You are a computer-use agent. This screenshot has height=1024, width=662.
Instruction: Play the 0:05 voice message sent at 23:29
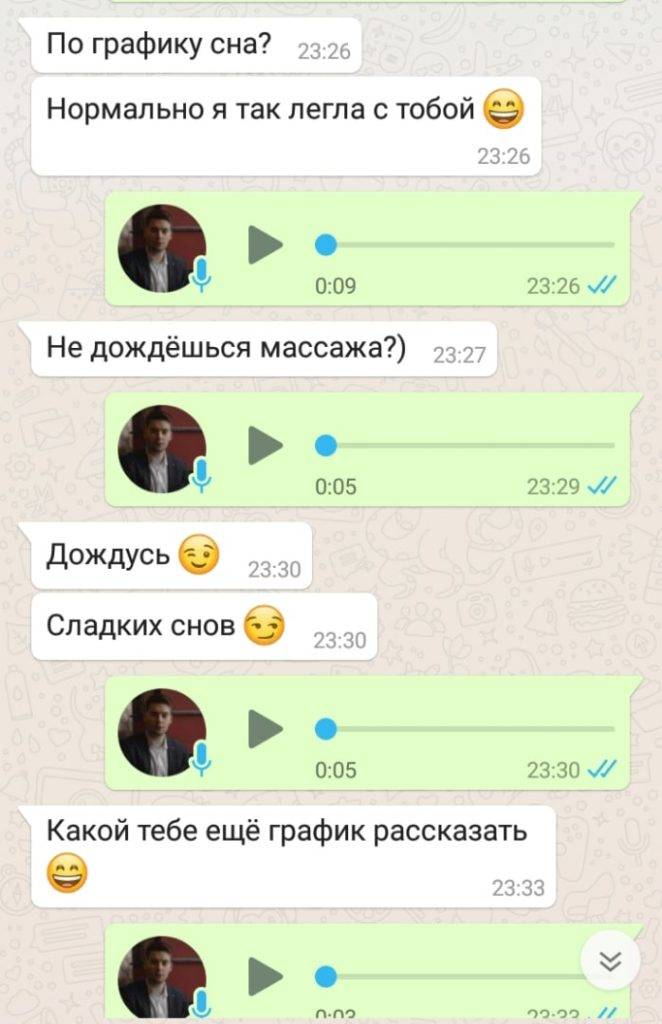(x=265, y=446)
